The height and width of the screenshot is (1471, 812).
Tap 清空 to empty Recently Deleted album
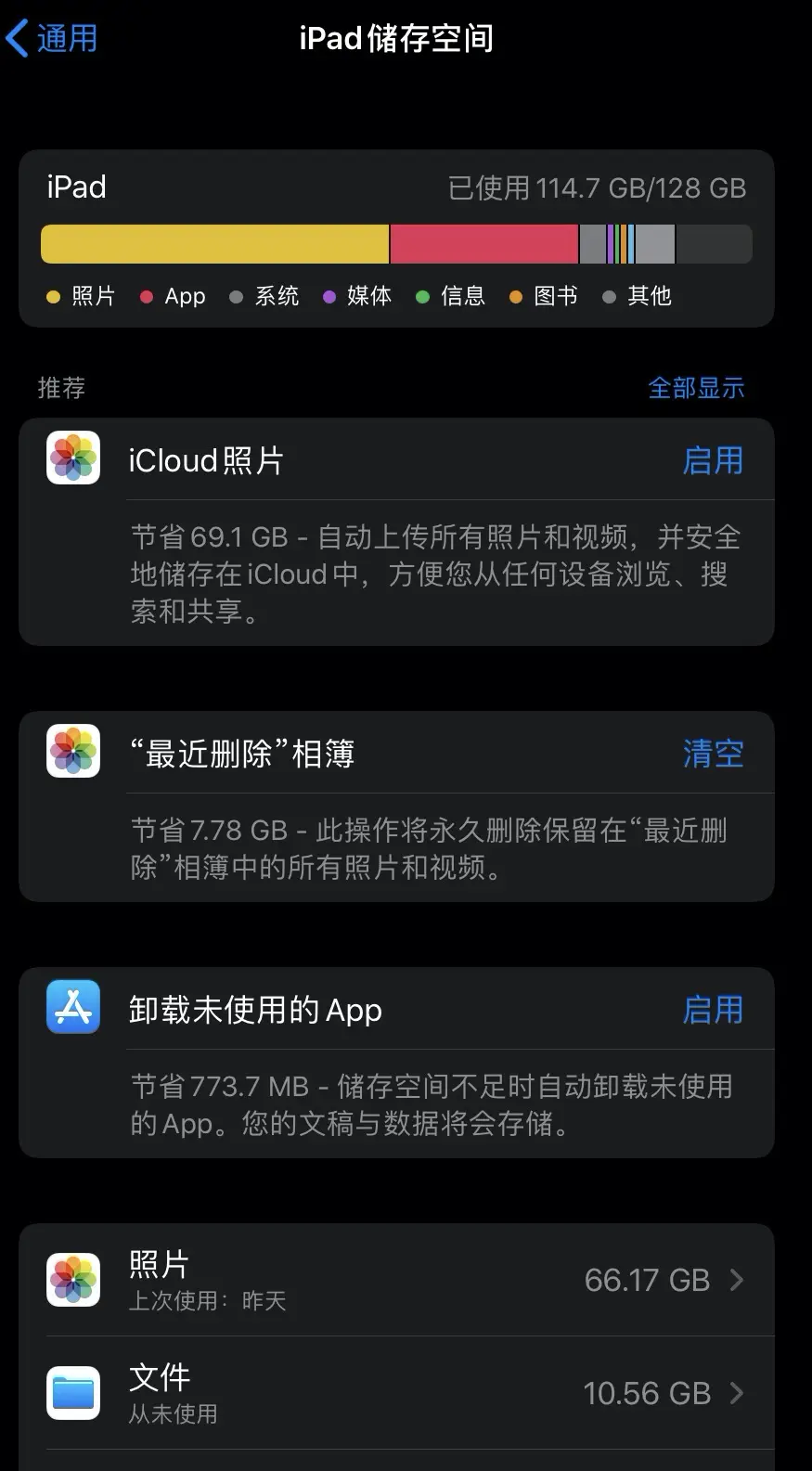coord(713,753)
